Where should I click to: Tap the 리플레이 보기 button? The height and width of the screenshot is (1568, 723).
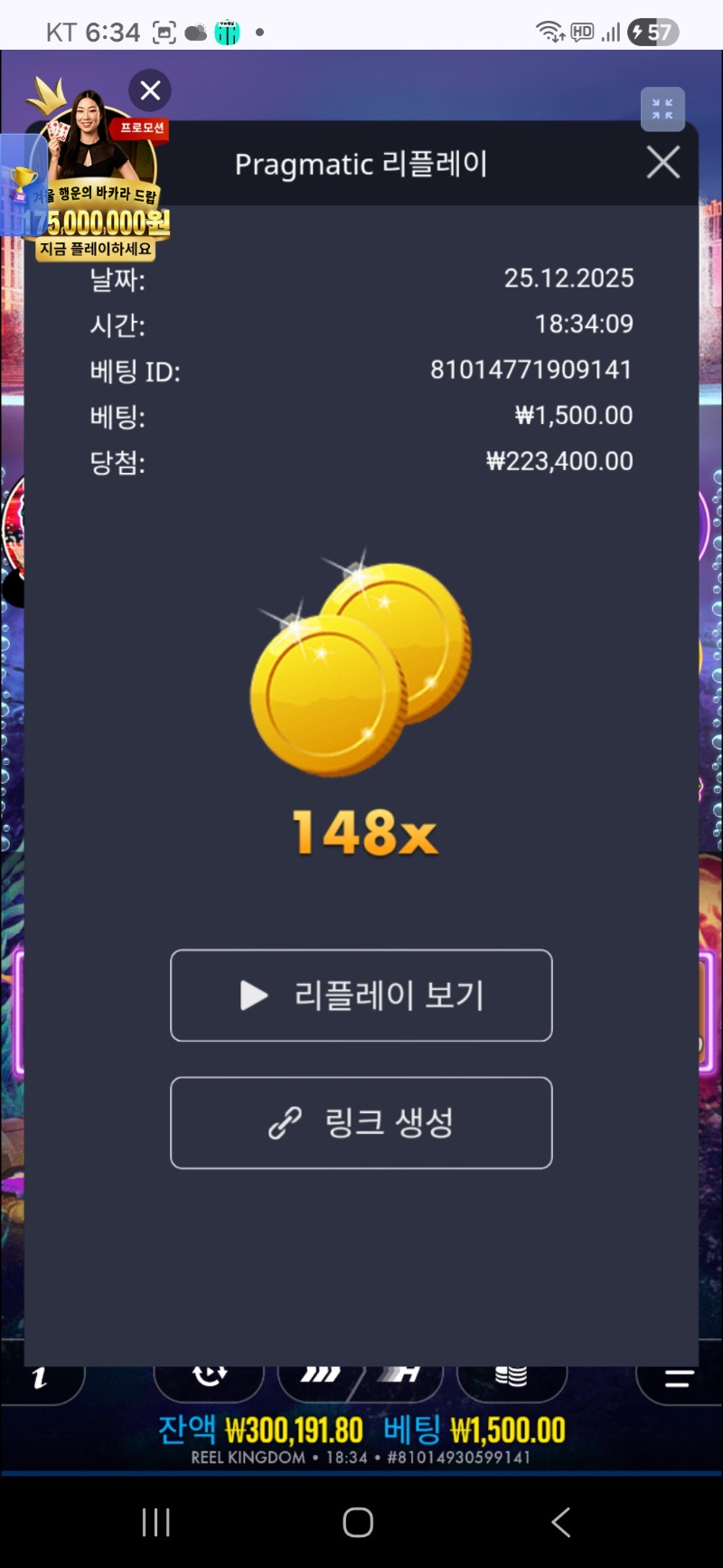(361, 996)
